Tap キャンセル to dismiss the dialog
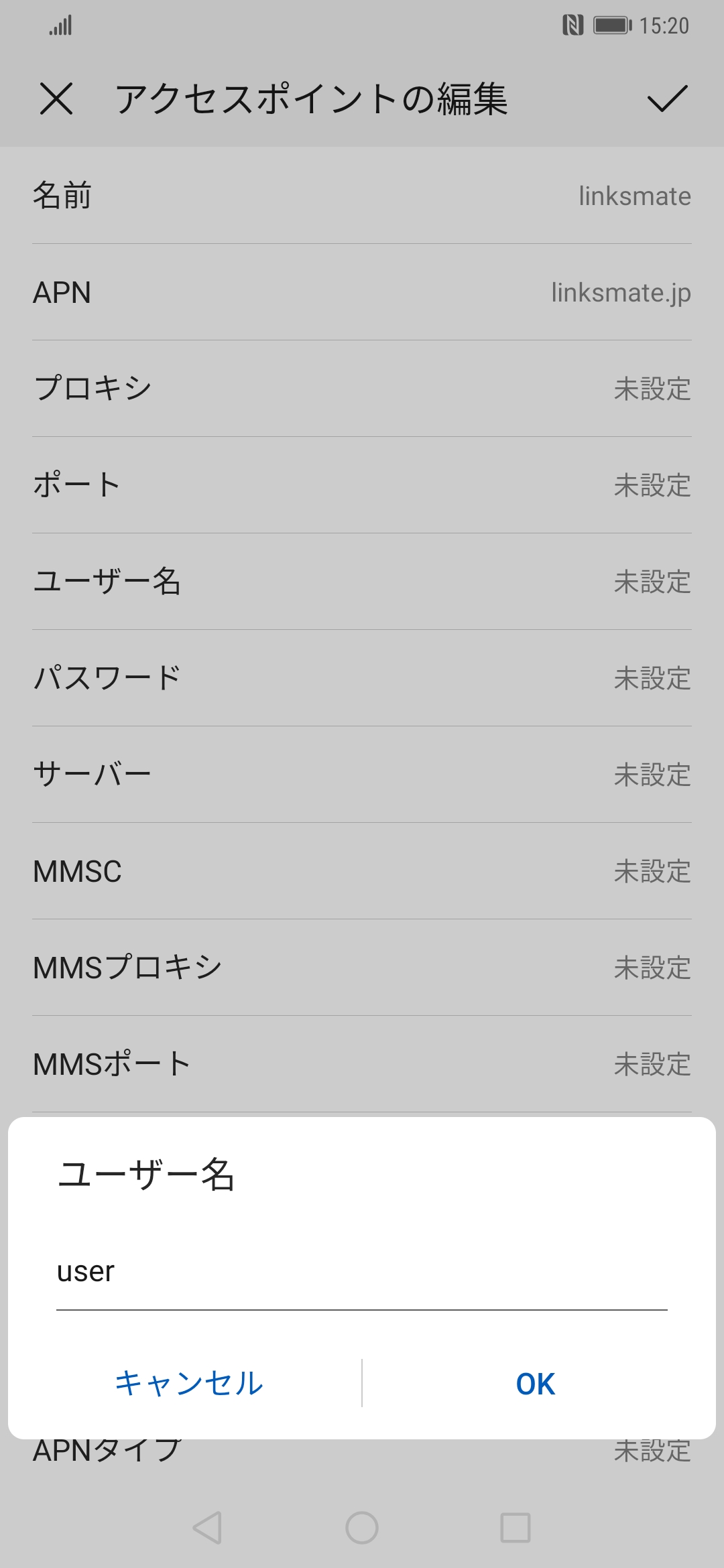Image resolution: width=724 pixels, height=1568 pixels. click(x=188, y=1384)
